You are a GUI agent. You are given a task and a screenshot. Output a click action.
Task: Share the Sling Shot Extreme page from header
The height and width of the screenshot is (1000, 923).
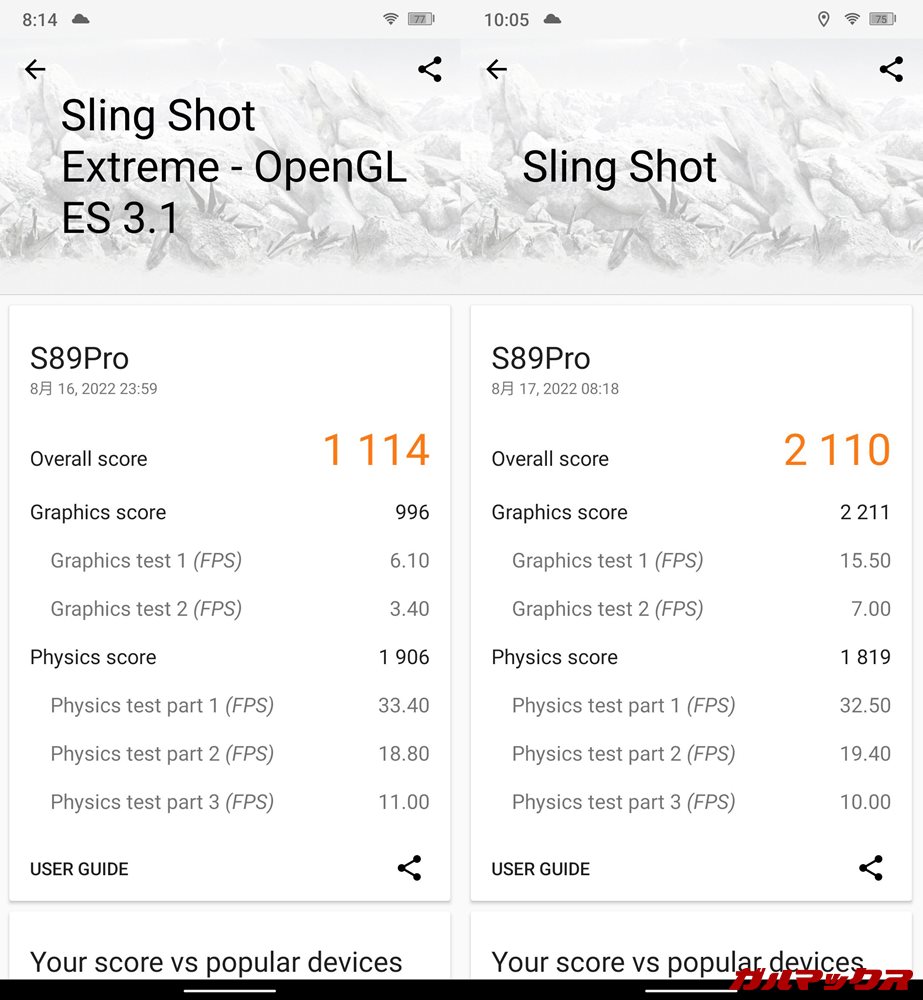[x=430, y=69]
